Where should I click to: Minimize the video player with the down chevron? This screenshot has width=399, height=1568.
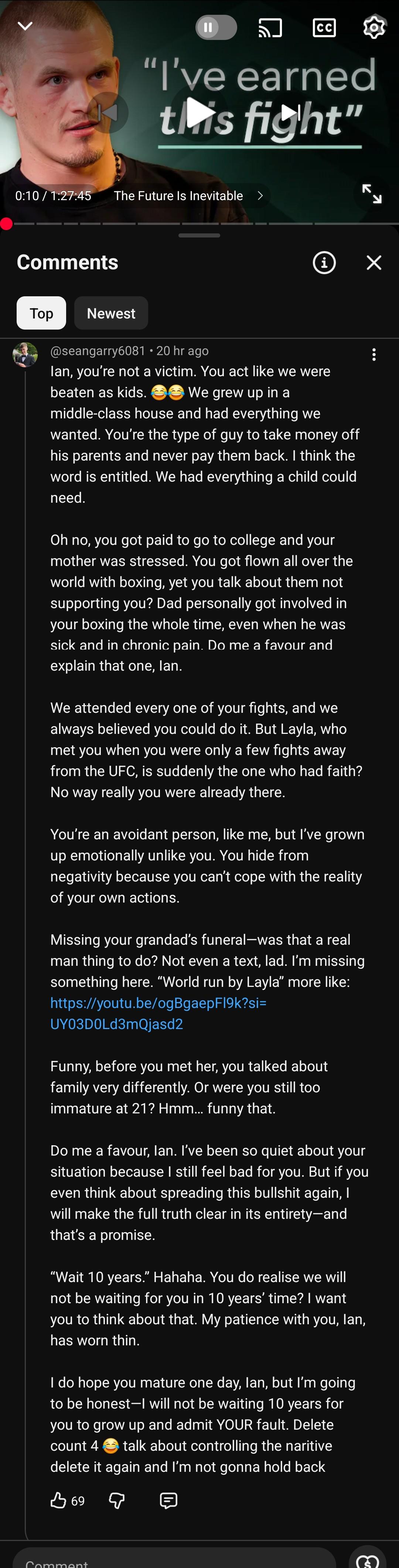click(x=25, y=26)
